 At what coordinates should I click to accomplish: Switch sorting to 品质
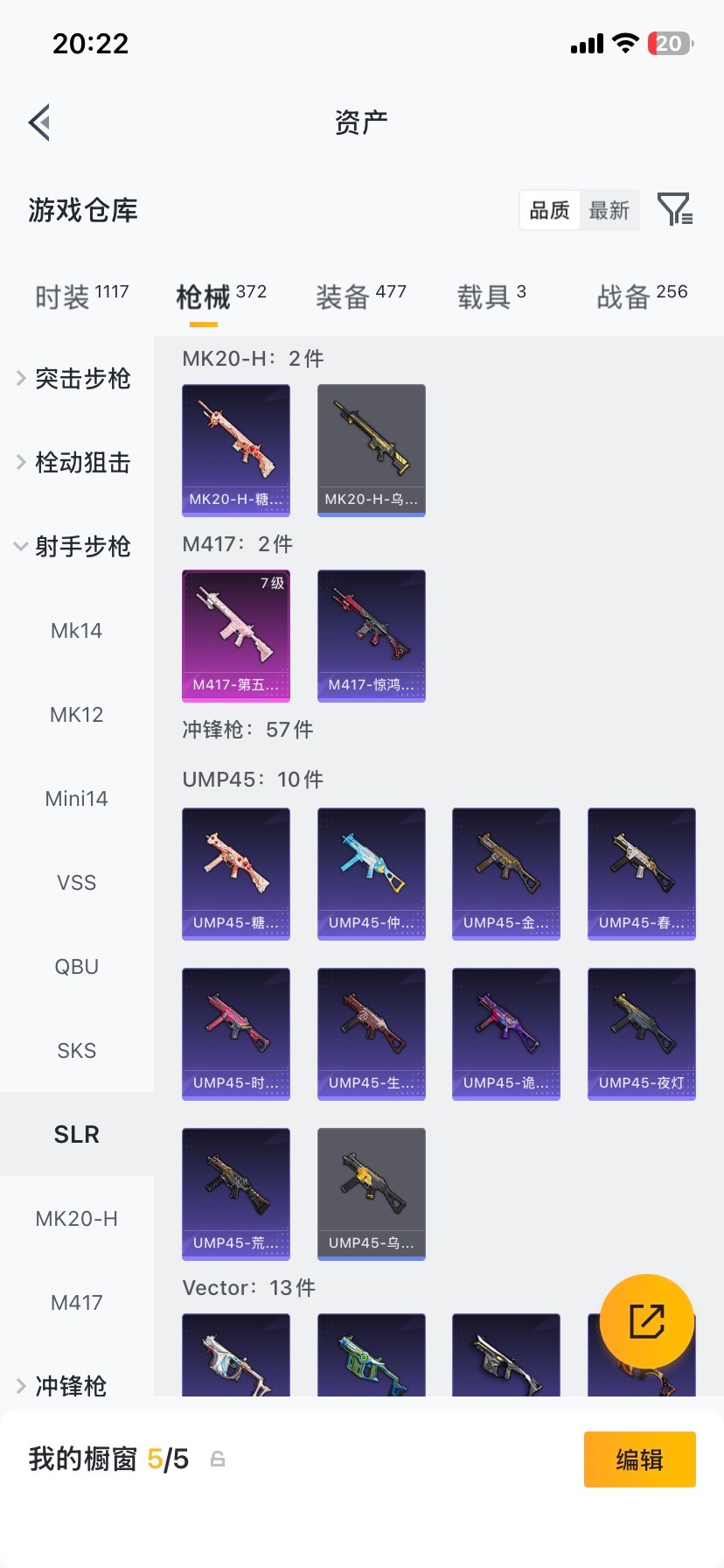coord(548,210)
